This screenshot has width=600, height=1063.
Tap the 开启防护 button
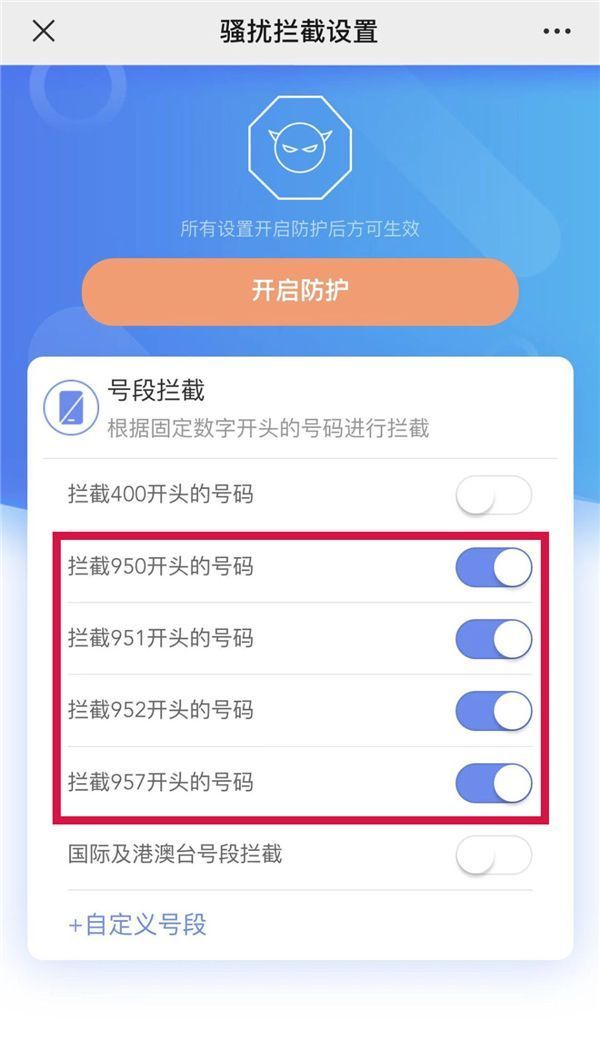tap(300, 292)
